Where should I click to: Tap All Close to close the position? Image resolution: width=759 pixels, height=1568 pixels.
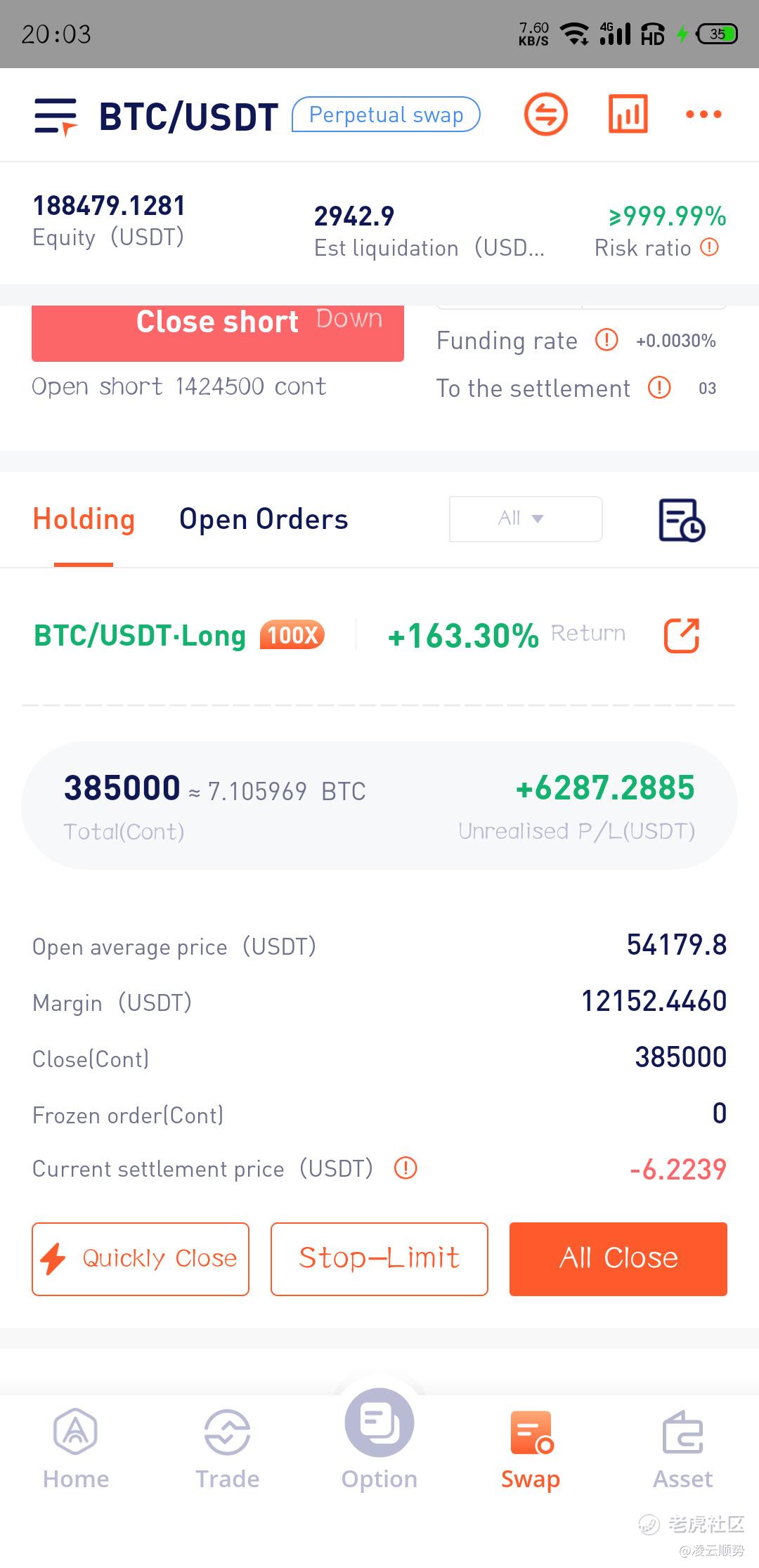click(x=618, y=1259)
